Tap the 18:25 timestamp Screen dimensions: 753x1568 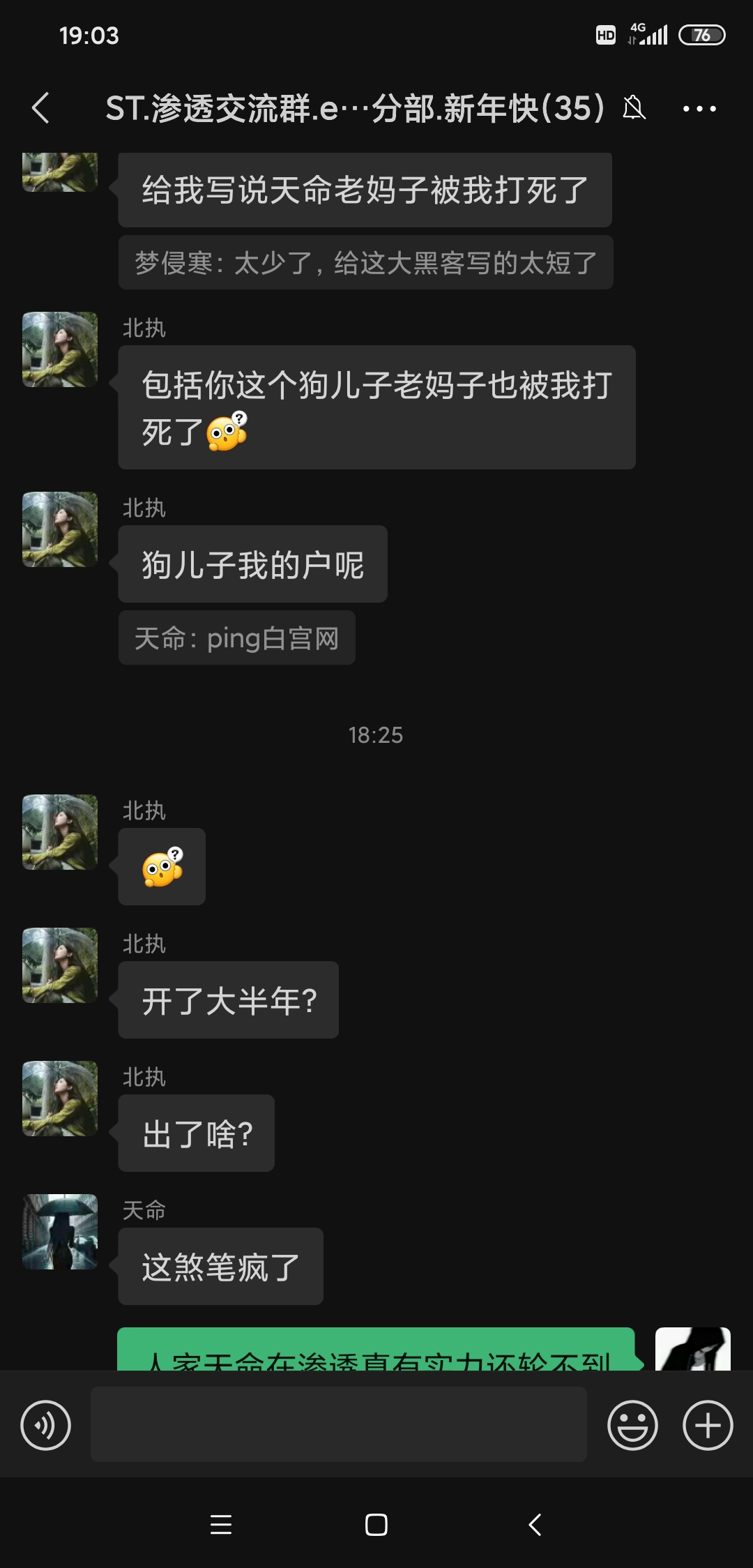click(376, 734)
